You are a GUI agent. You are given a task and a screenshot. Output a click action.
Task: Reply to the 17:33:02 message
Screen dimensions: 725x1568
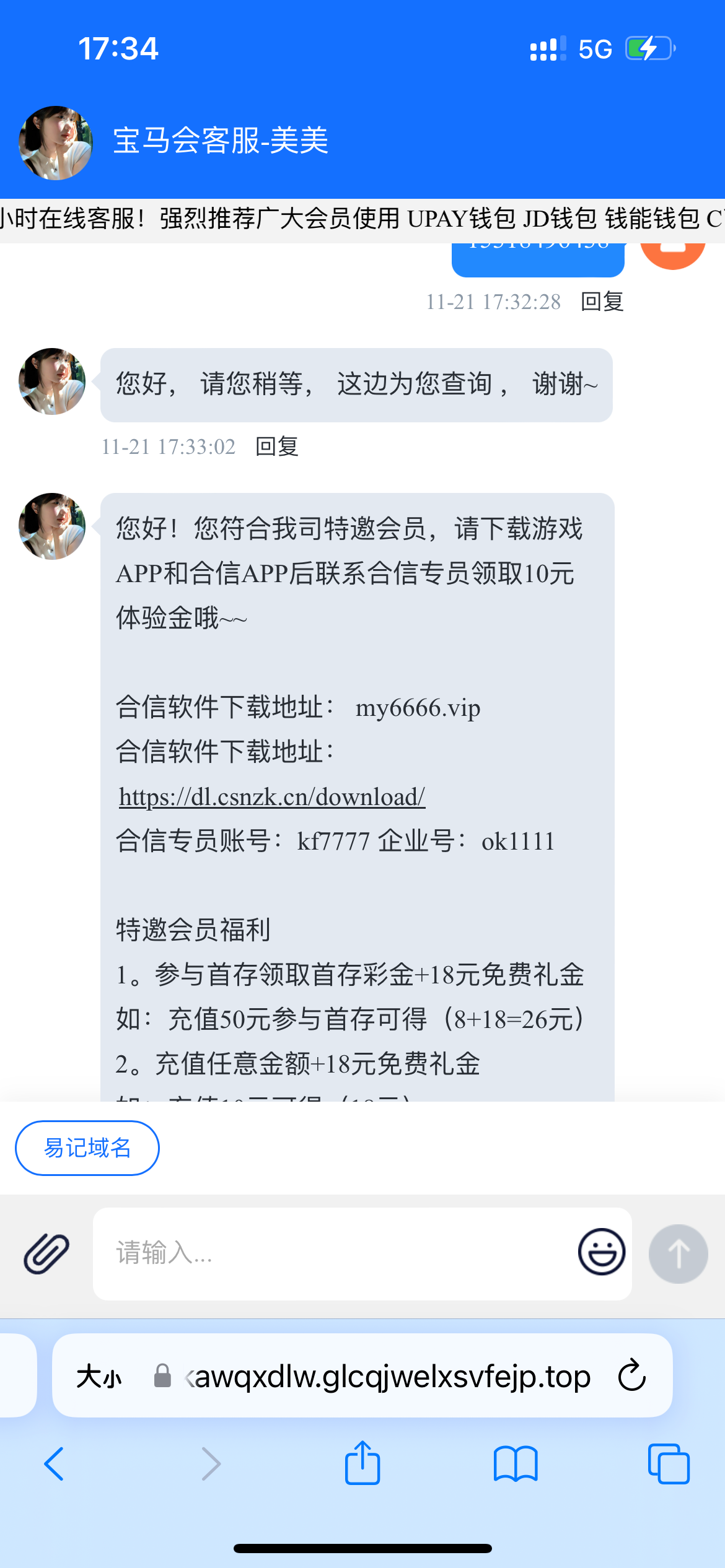pos(277,446)
